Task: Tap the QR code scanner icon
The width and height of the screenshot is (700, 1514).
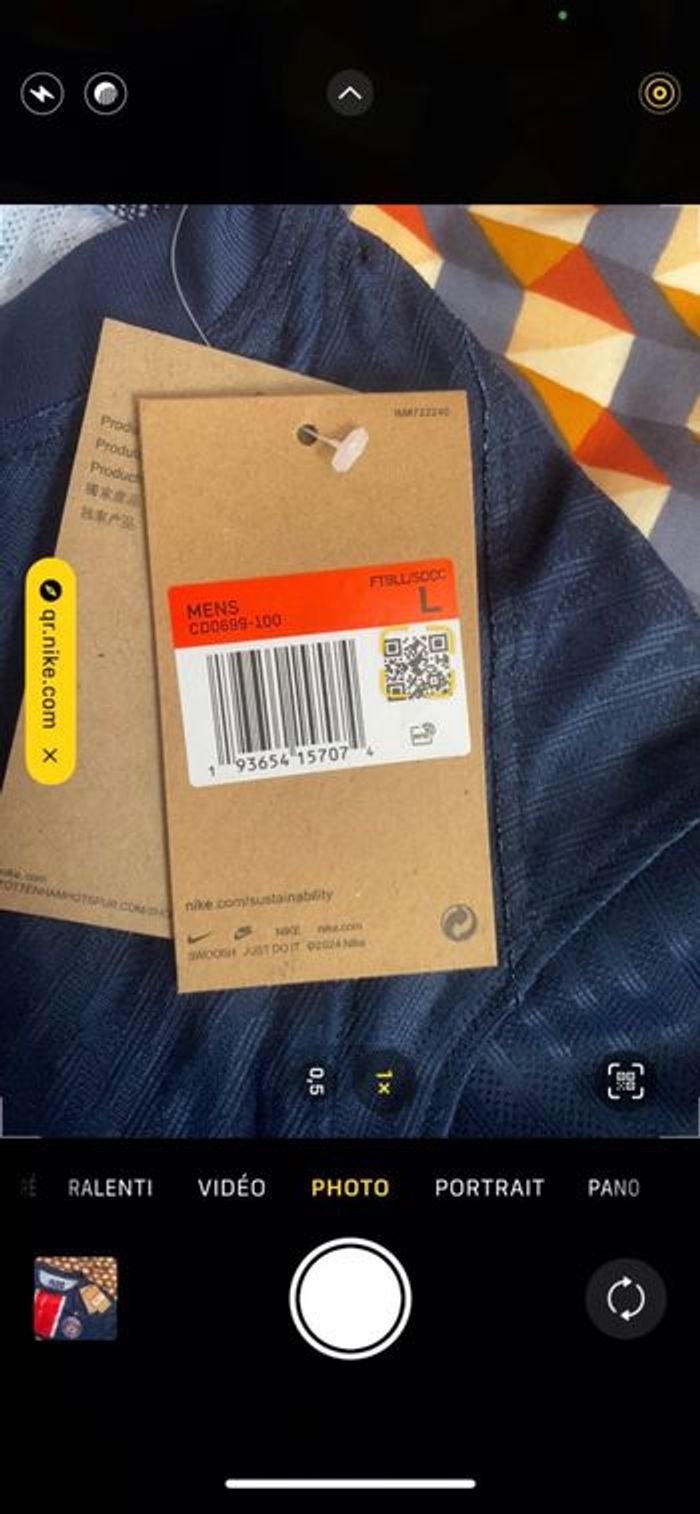Action: [x=626, y=1080]
